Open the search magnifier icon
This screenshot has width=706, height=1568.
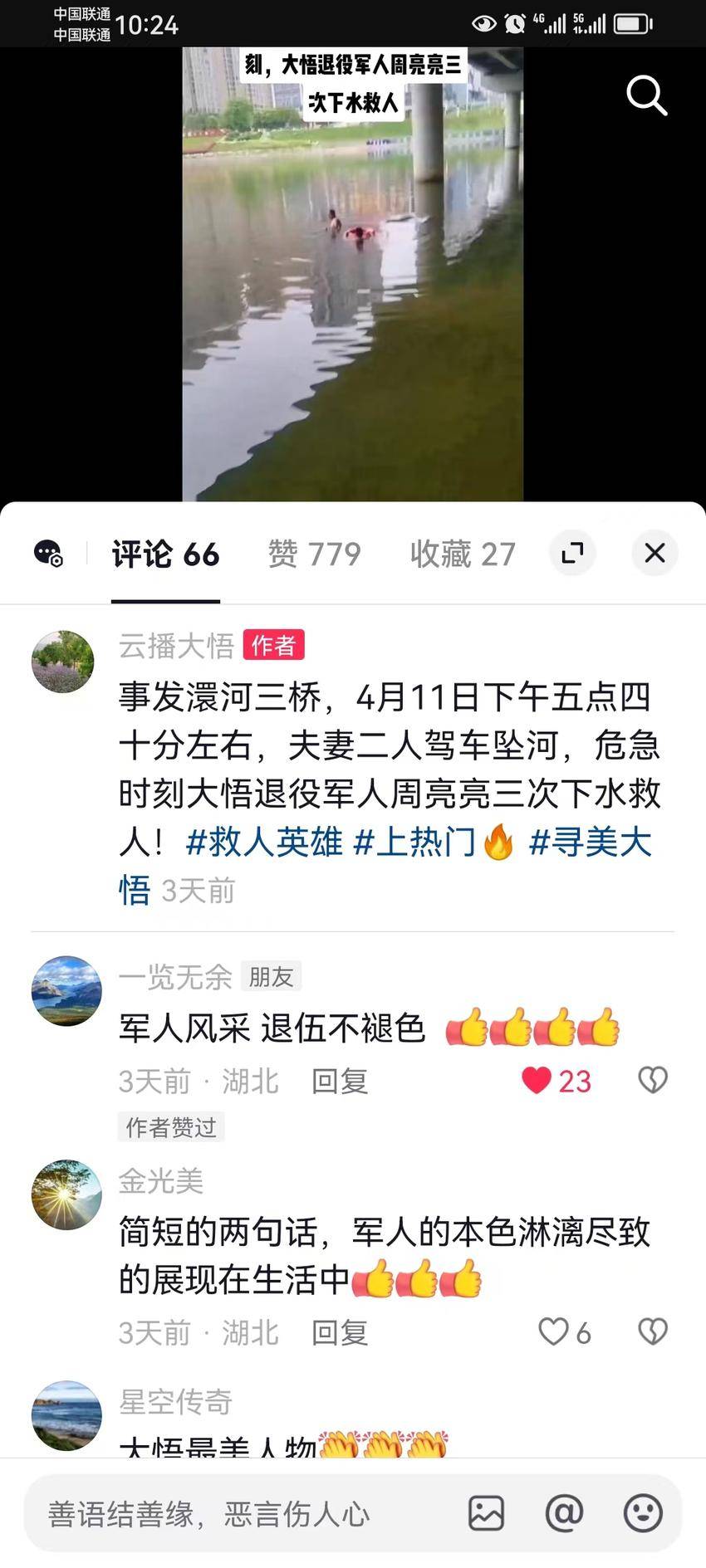(646, 95)
